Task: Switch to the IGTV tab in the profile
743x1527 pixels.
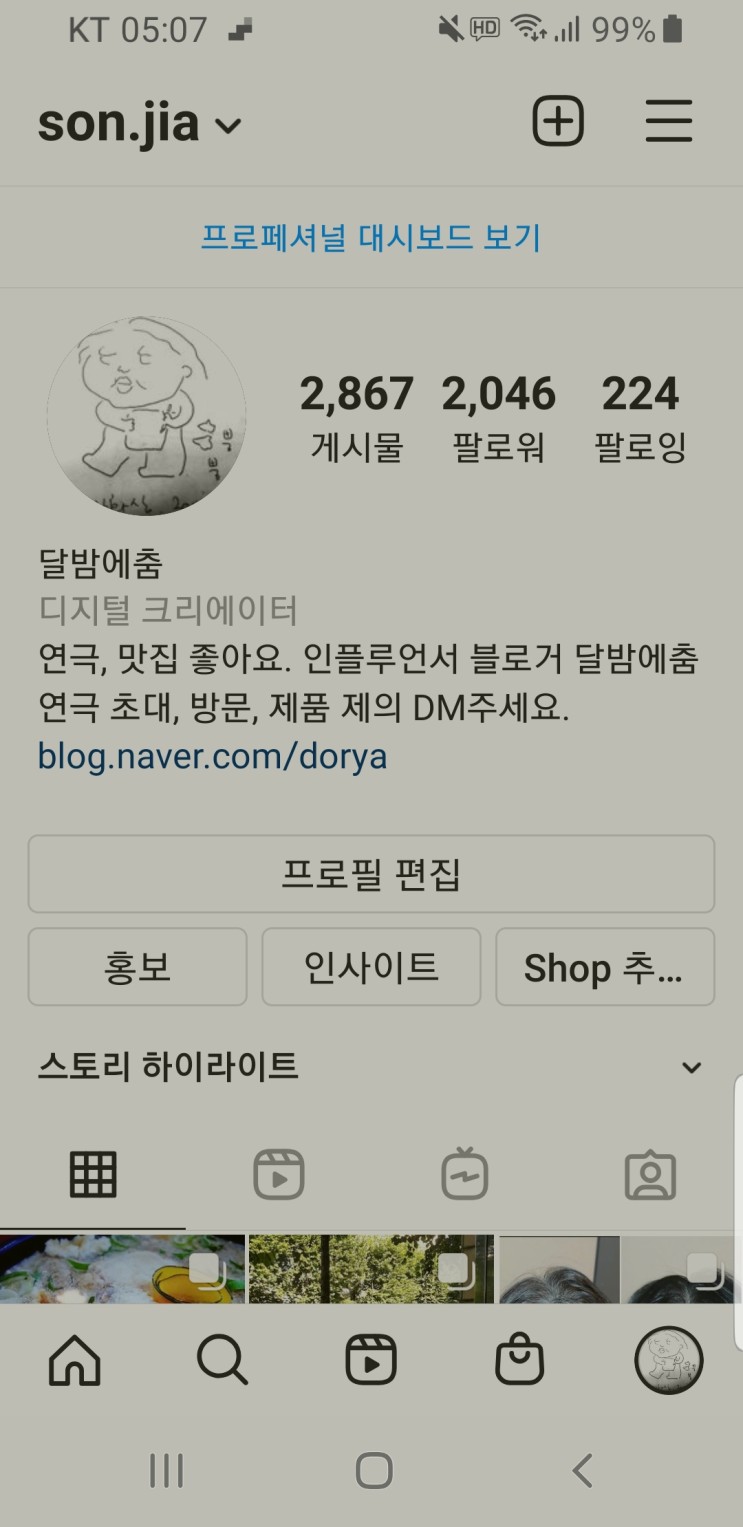Action: (465, 1175)
